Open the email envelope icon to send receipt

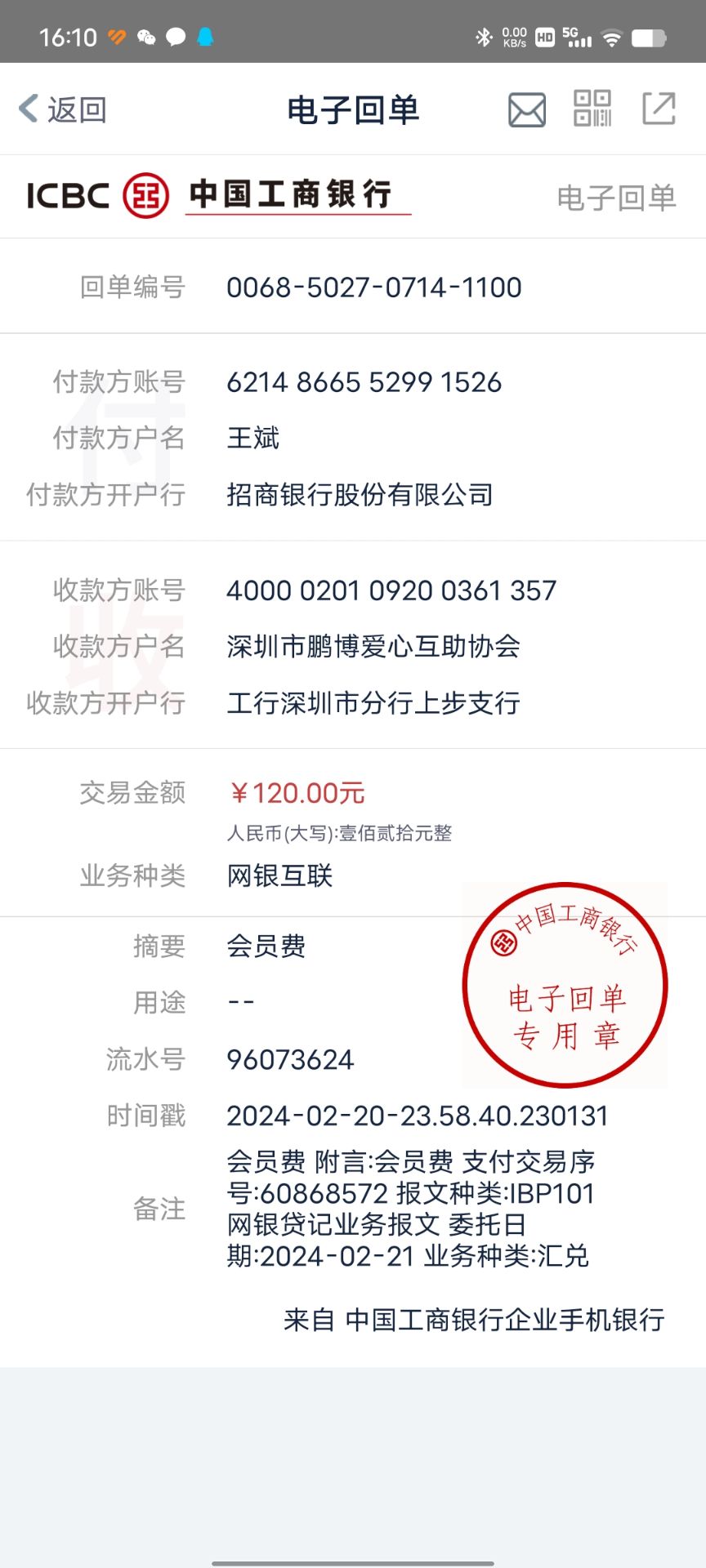pyautogui.click(x=526, y=109)
